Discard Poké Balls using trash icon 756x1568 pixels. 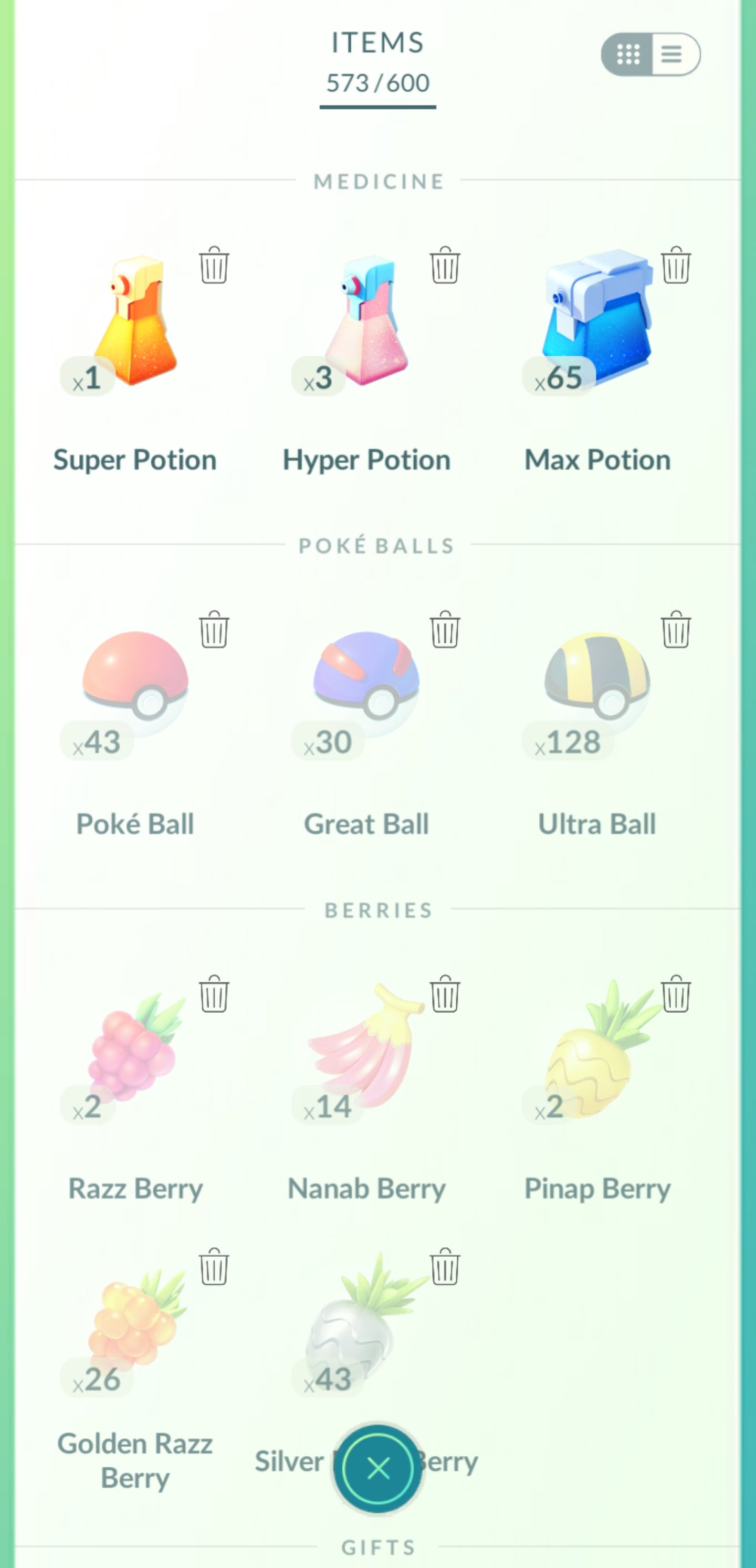point(214,629)
